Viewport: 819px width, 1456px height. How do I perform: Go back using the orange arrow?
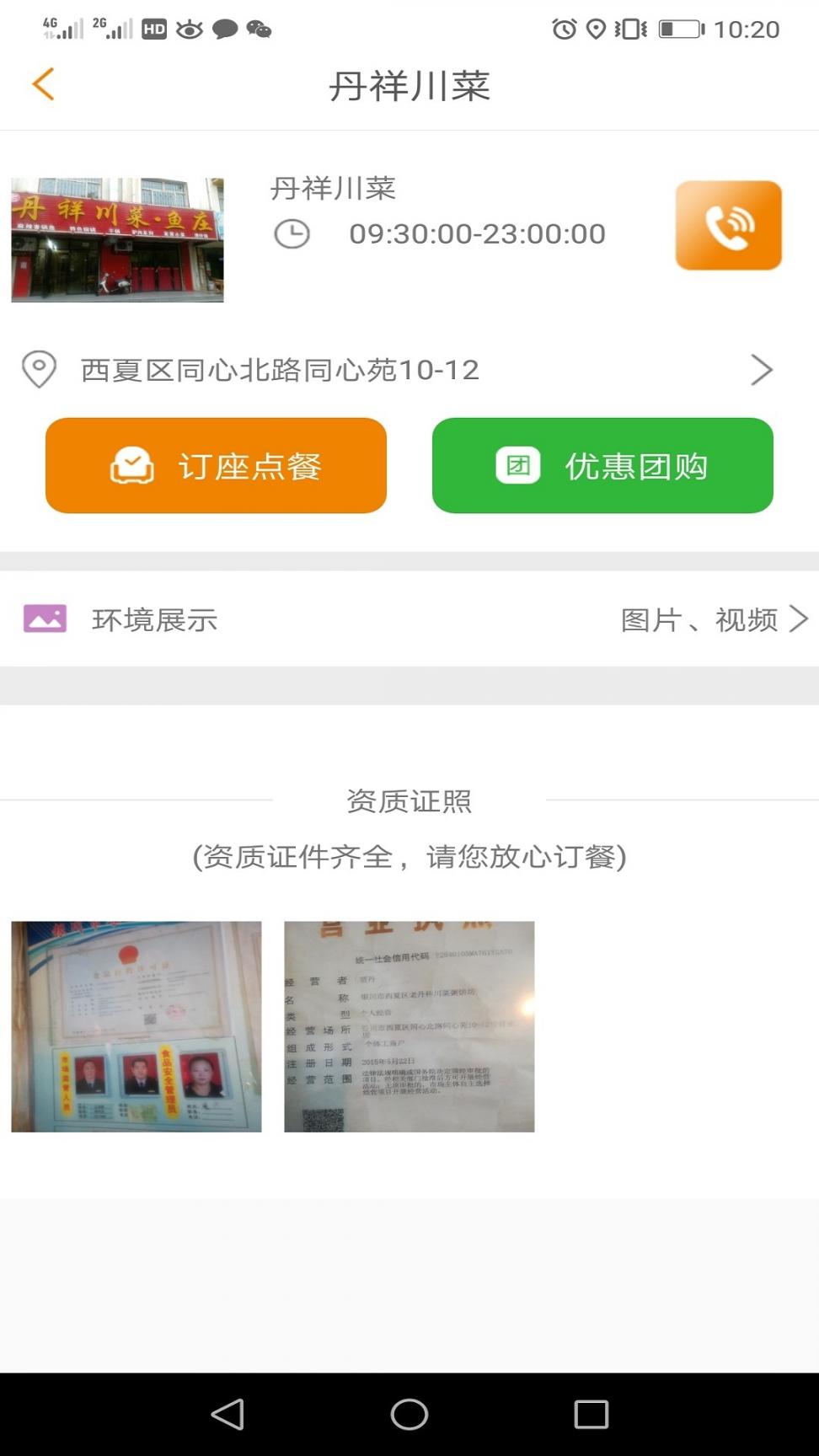pos(44,84)
